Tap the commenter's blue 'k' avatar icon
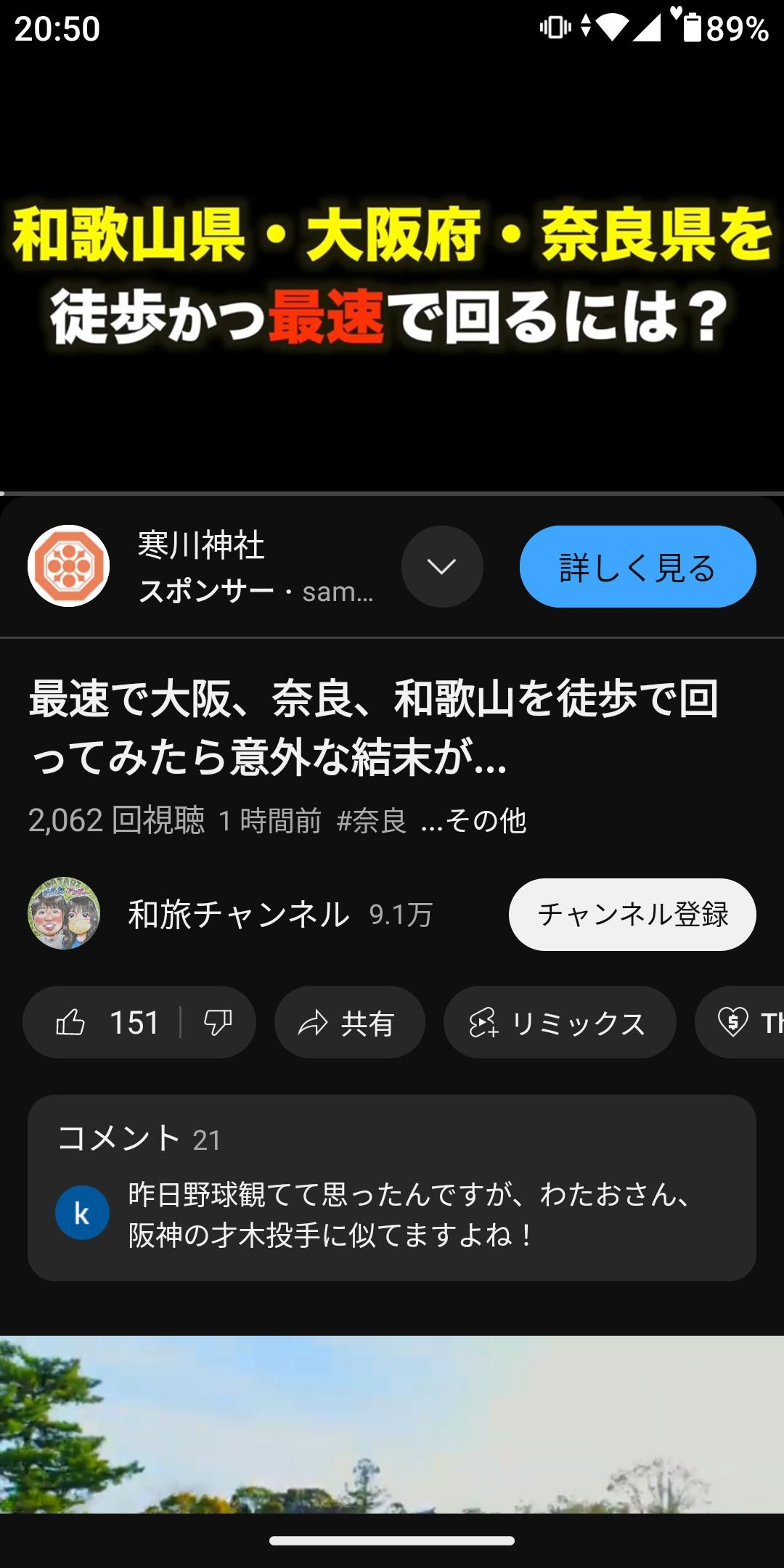Image resolution: width=784 pixels, height=1568 pixels. pos(82,1211)
